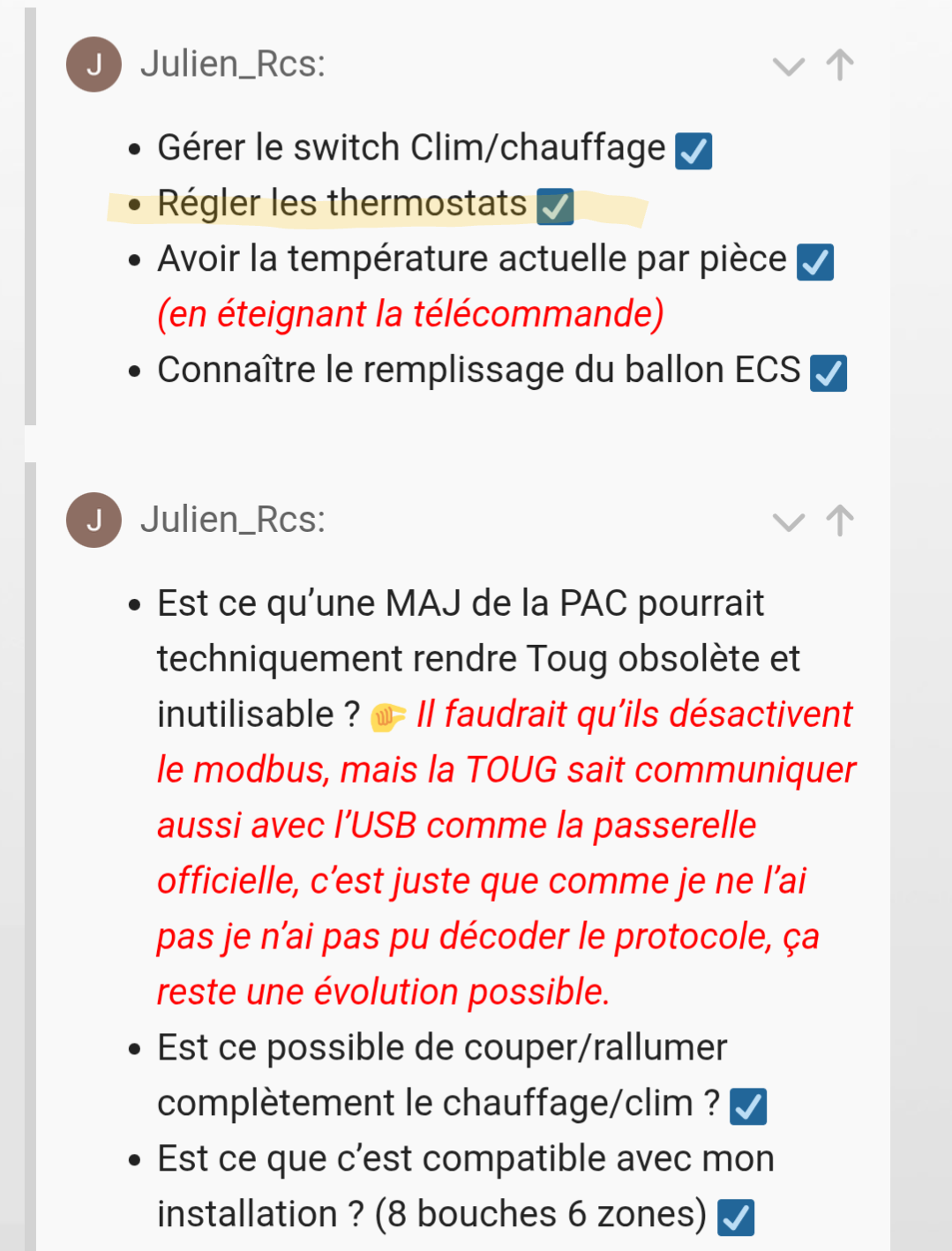Go to the quoted post about Toug obsolète

click(840, 521)
